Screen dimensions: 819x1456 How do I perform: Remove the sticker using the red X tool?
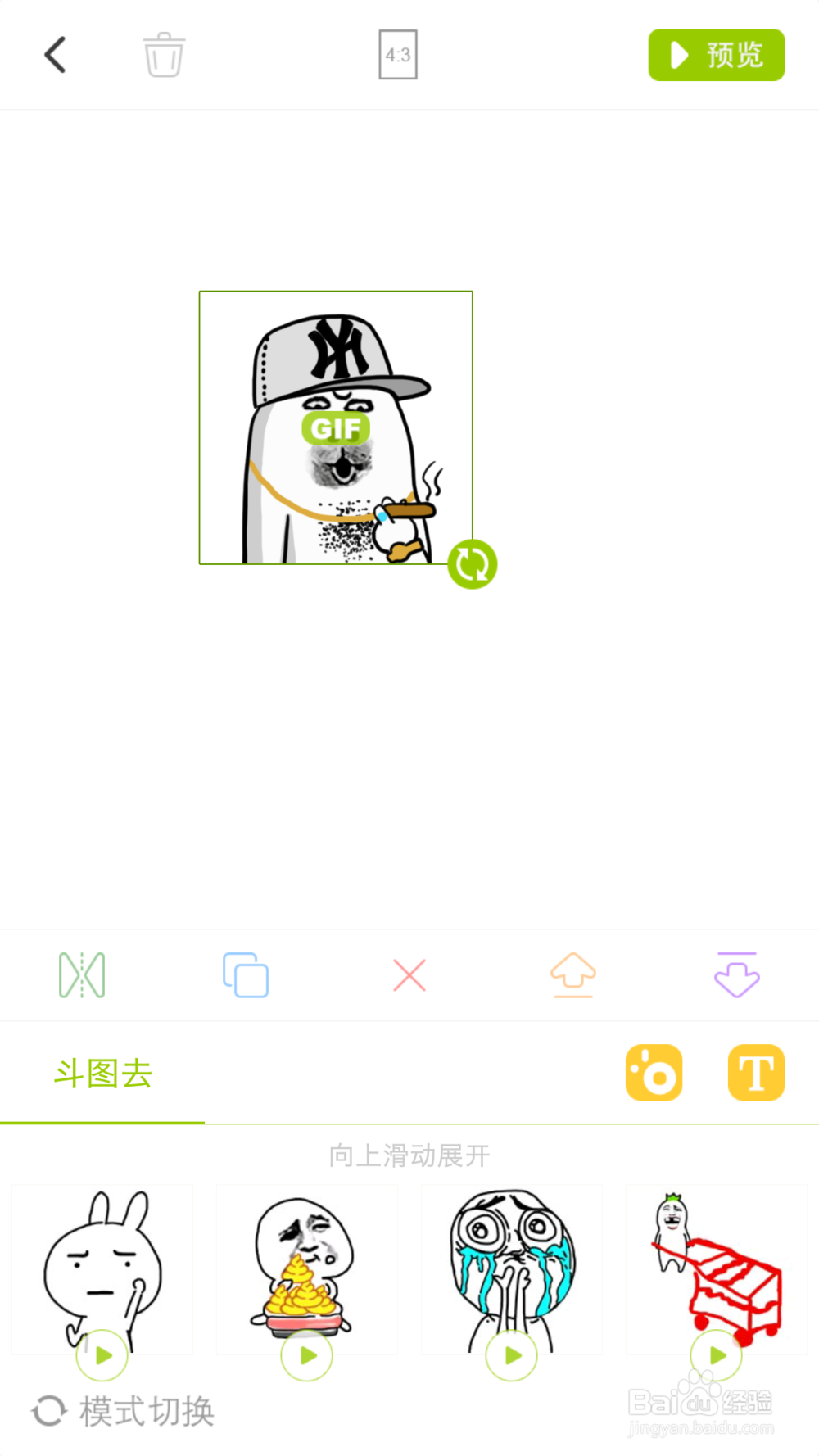pos(409,974)
